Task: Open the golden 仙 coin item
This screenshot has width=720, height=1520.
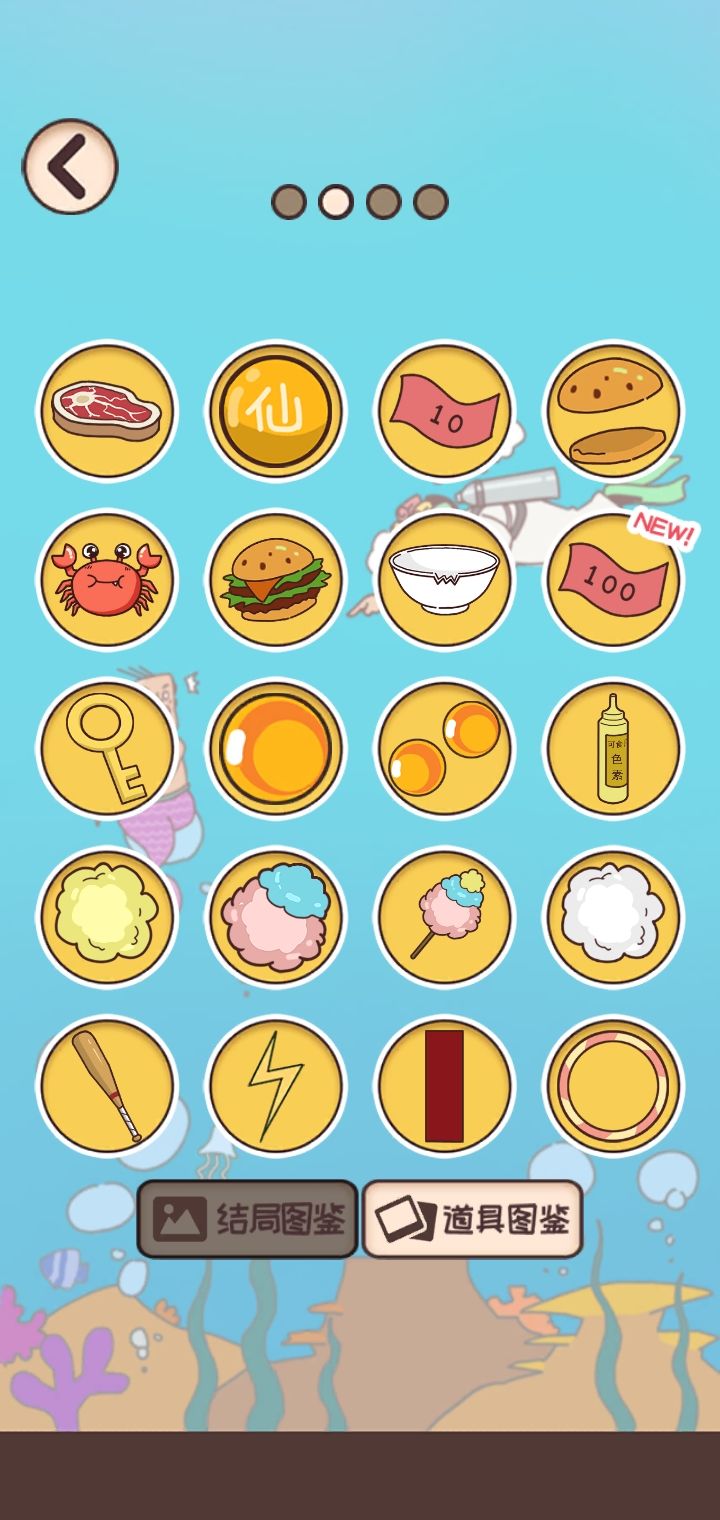Action: 275,411
